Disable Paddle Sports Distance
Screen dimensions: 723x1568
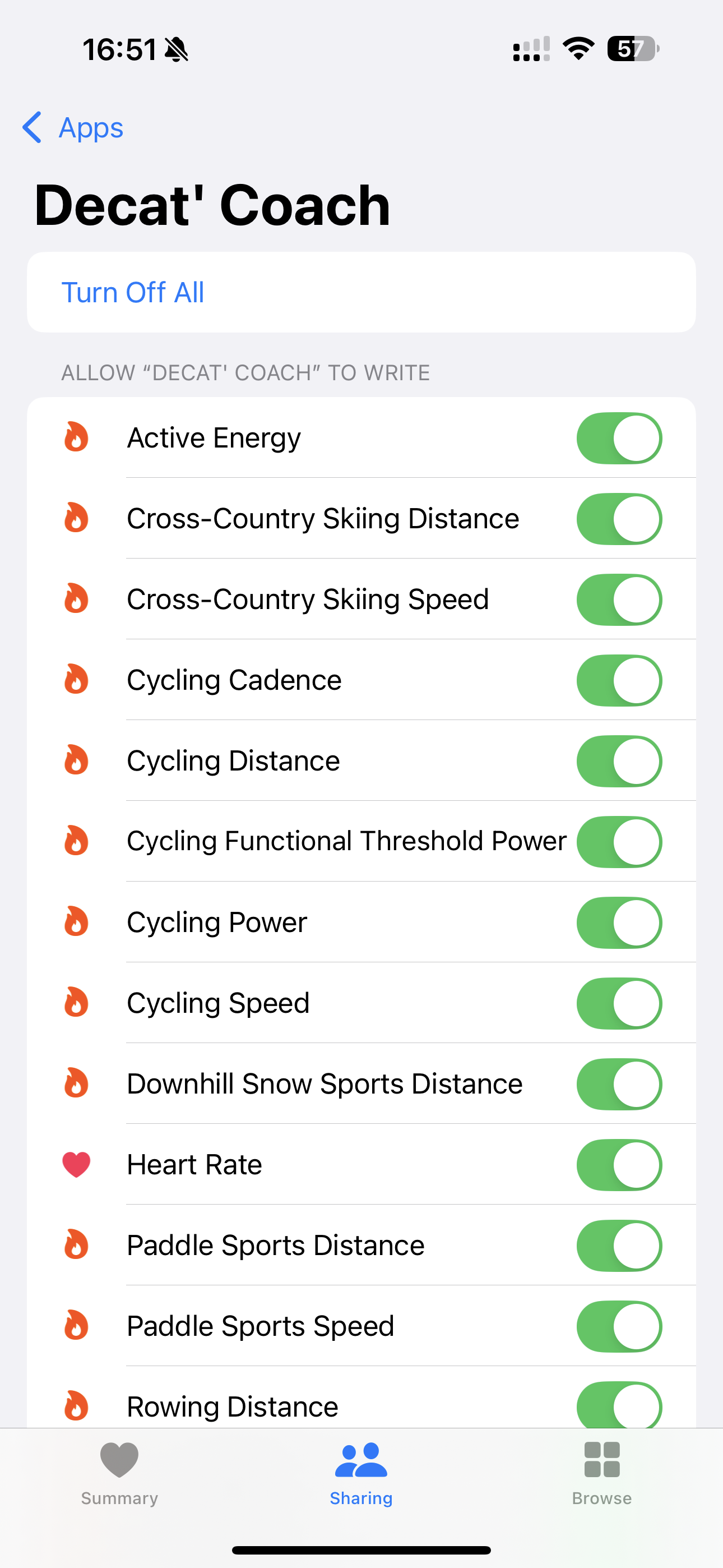coord(618,1246)
